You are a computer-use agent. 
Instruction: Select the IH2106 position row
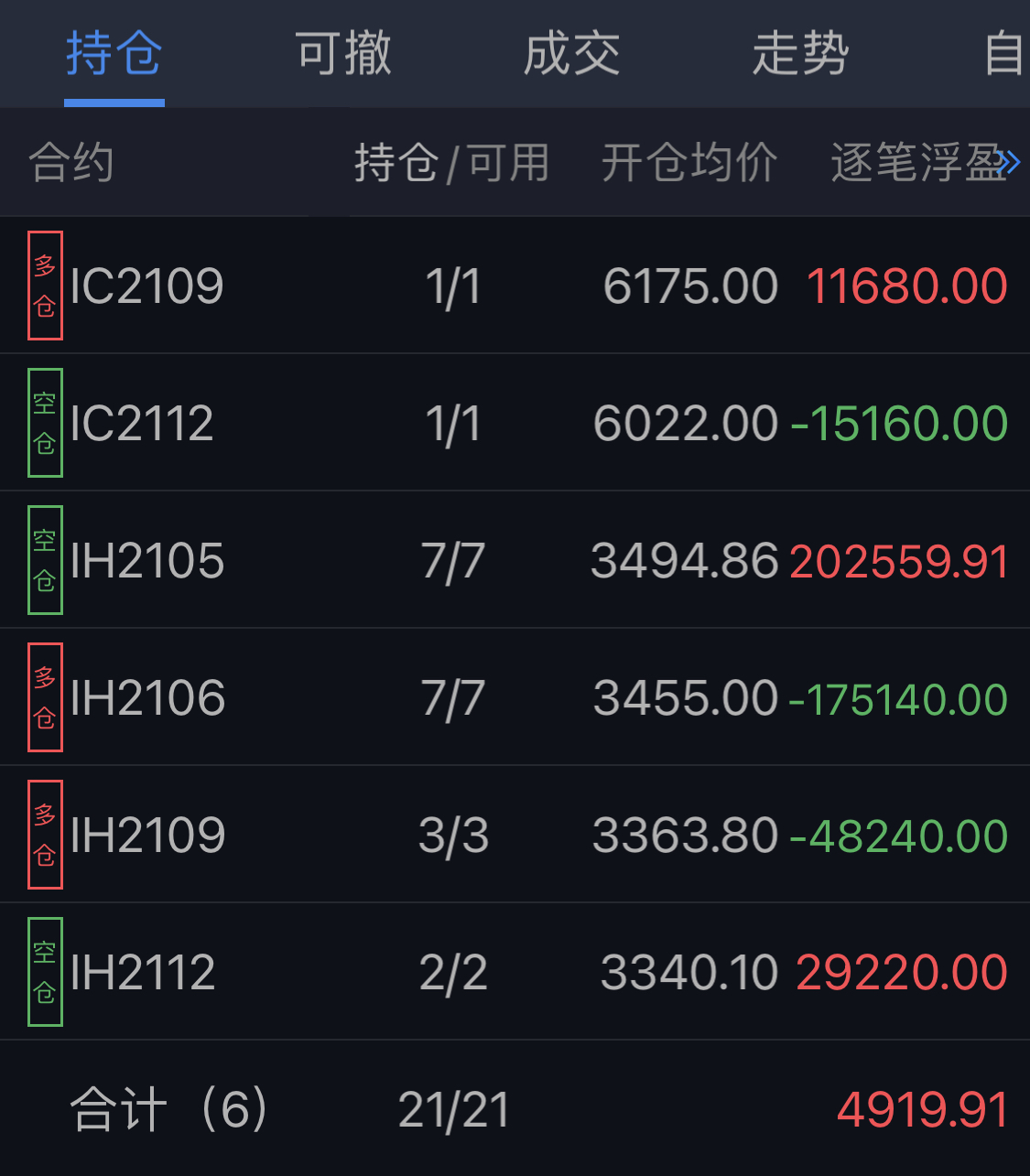pos(513,697)
